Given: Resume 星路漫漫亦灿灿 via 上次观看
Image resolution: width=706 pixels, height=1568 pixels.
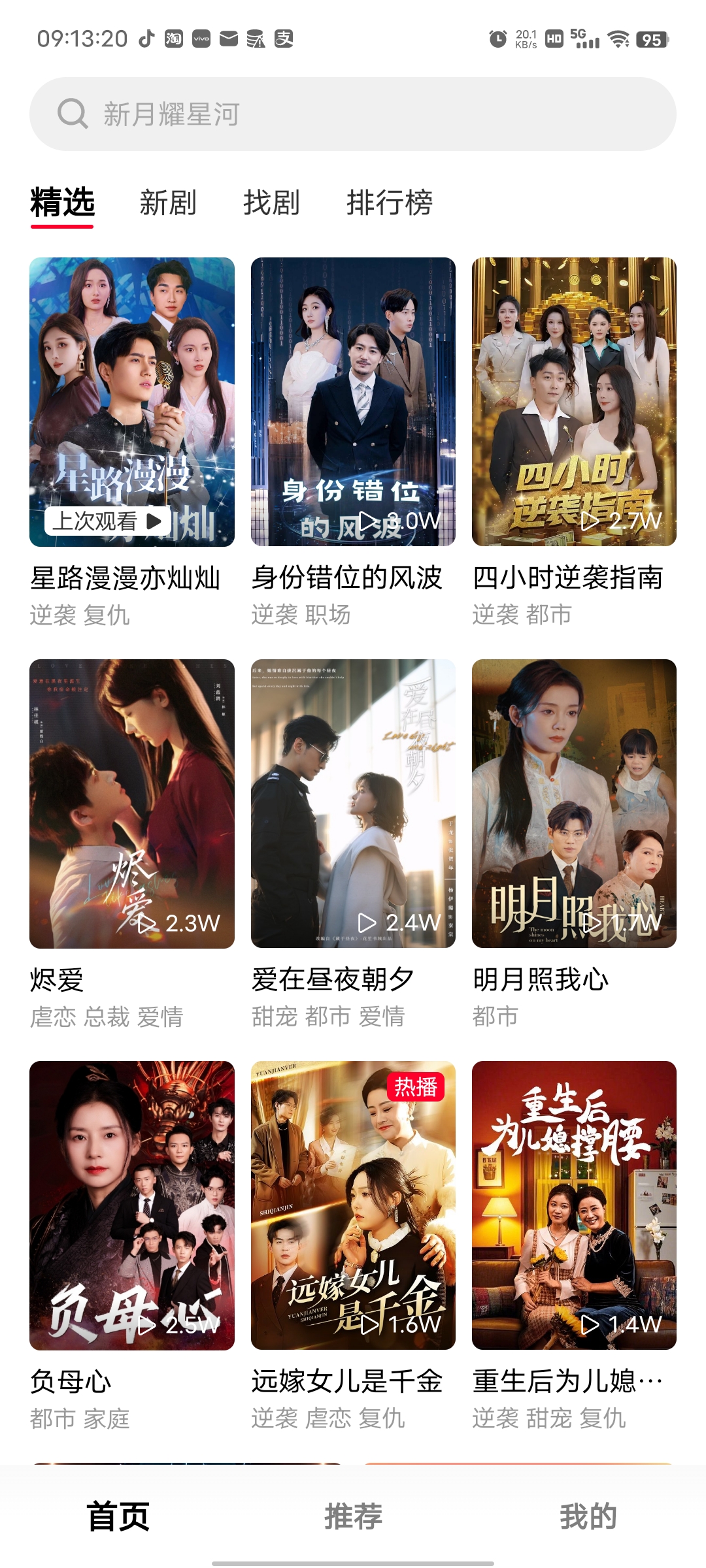Looking at the screenshot, I should [108, 521].
